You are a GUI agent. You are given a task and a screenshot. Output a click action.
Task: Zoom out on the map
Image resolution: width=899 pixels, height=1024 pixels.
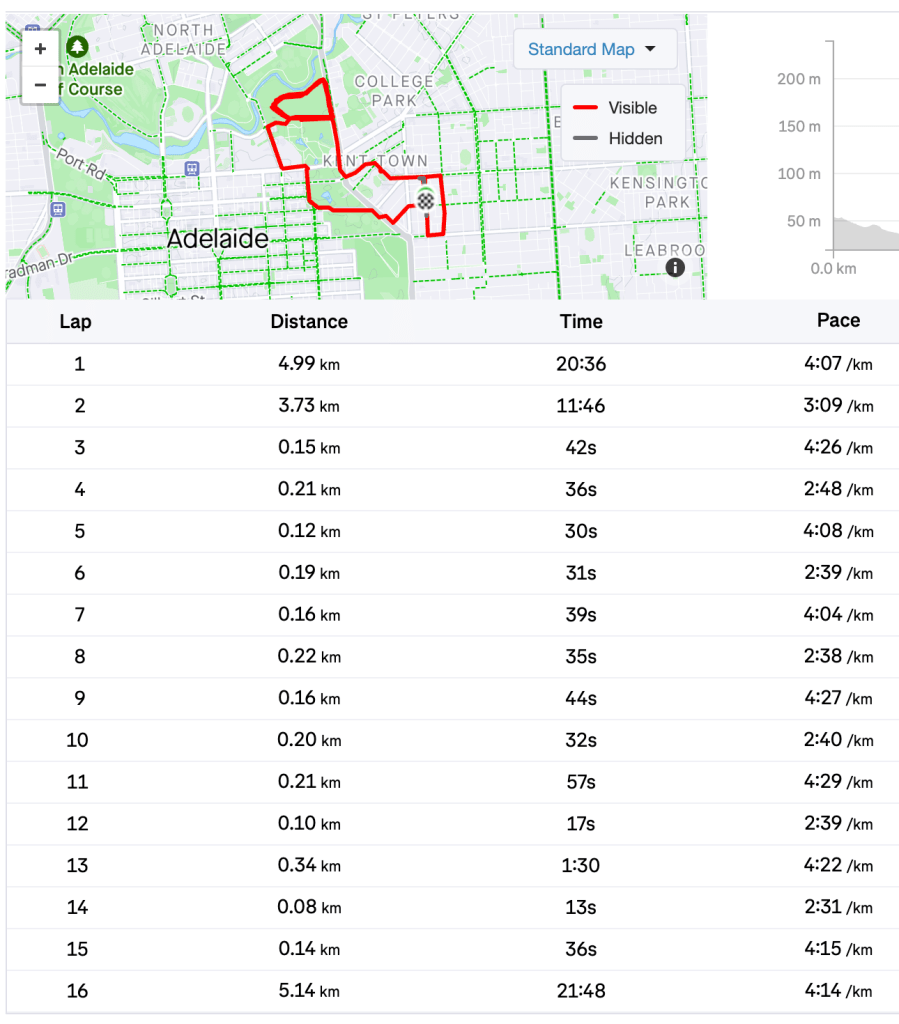[x=40, y=84]
